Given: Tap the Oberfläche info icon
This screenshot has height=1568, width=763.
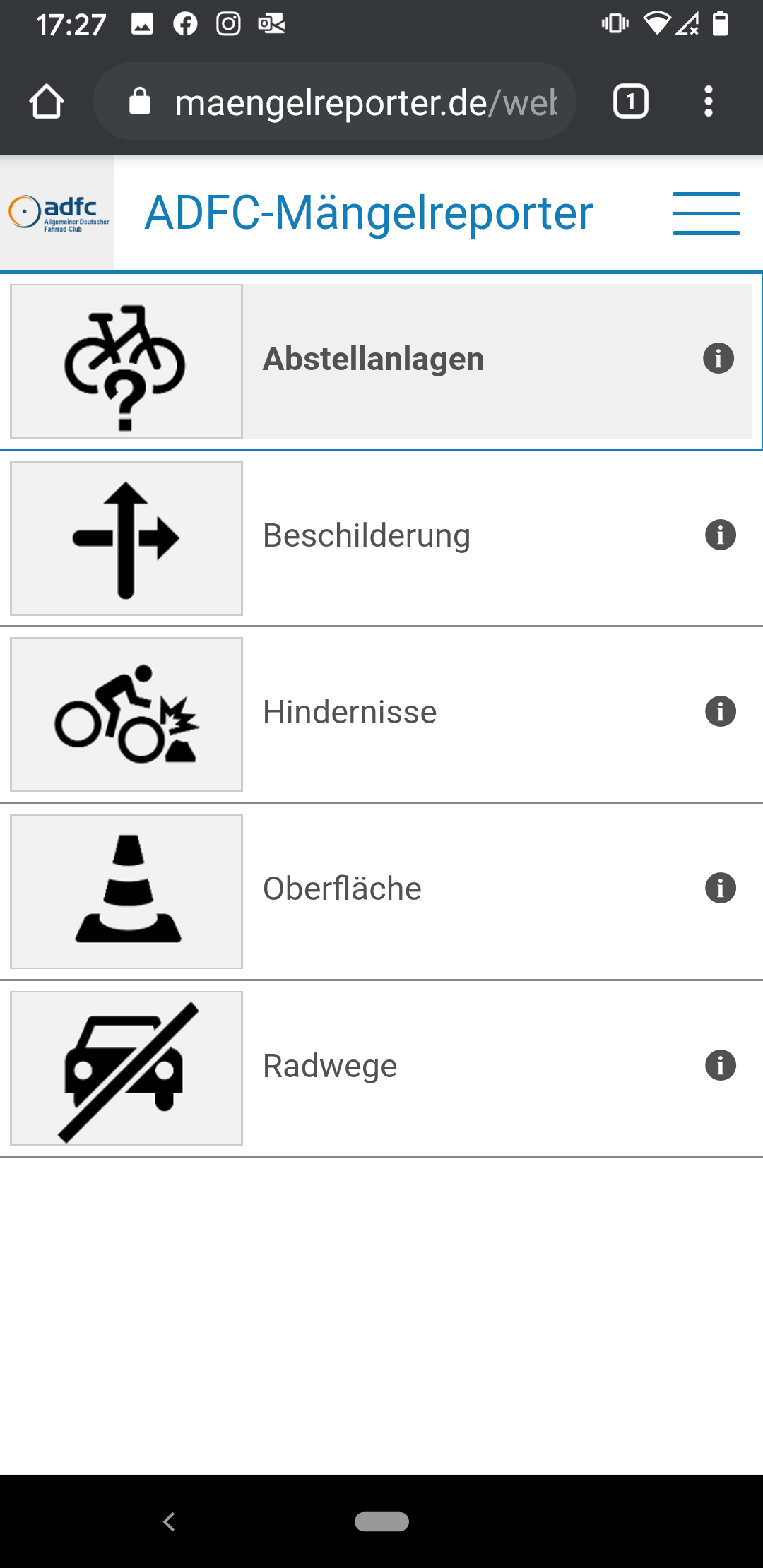Looking at the screenshot, I should coord(721,888).
